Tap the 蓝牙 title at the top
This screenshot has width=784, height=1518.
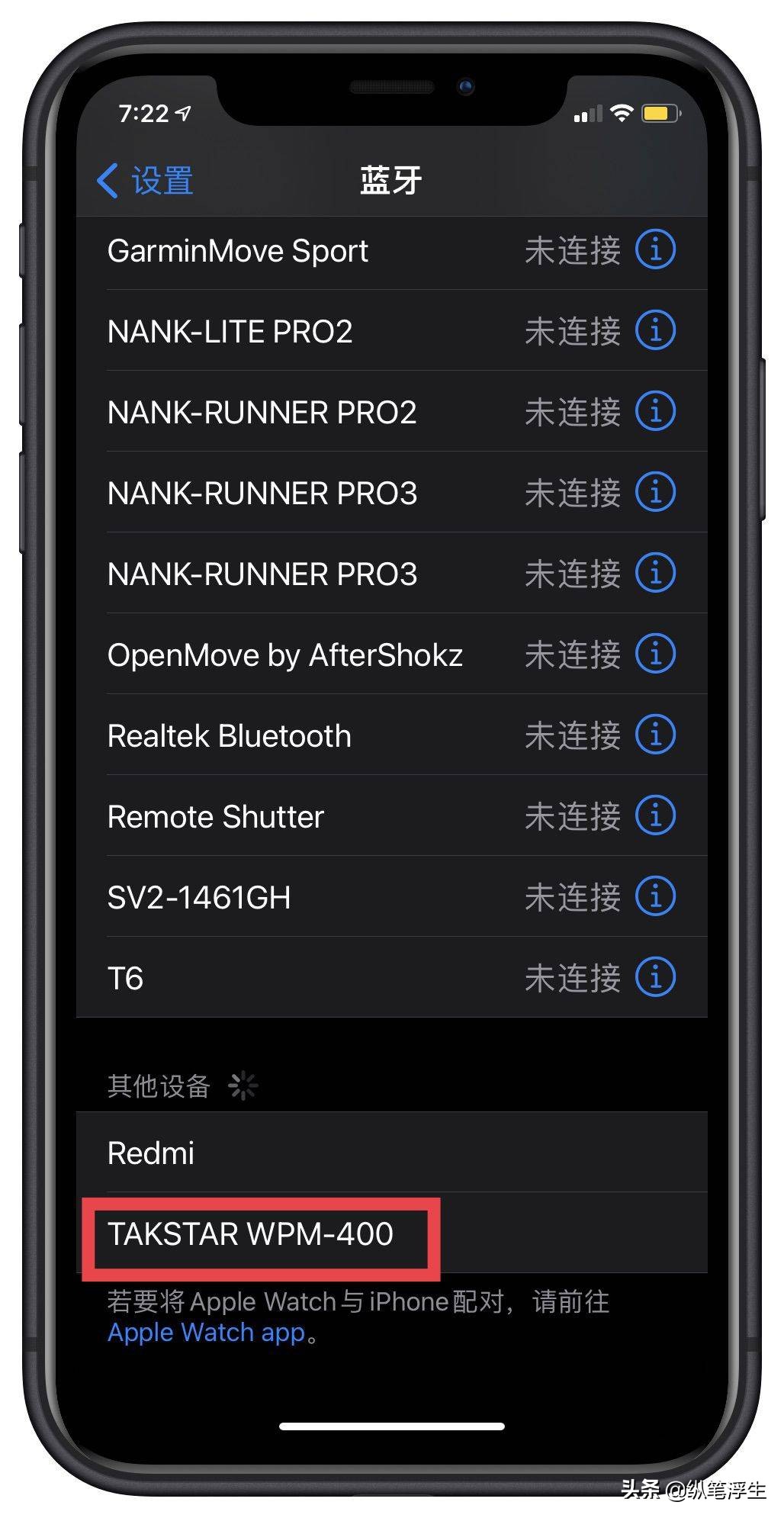tap(389, 180)
